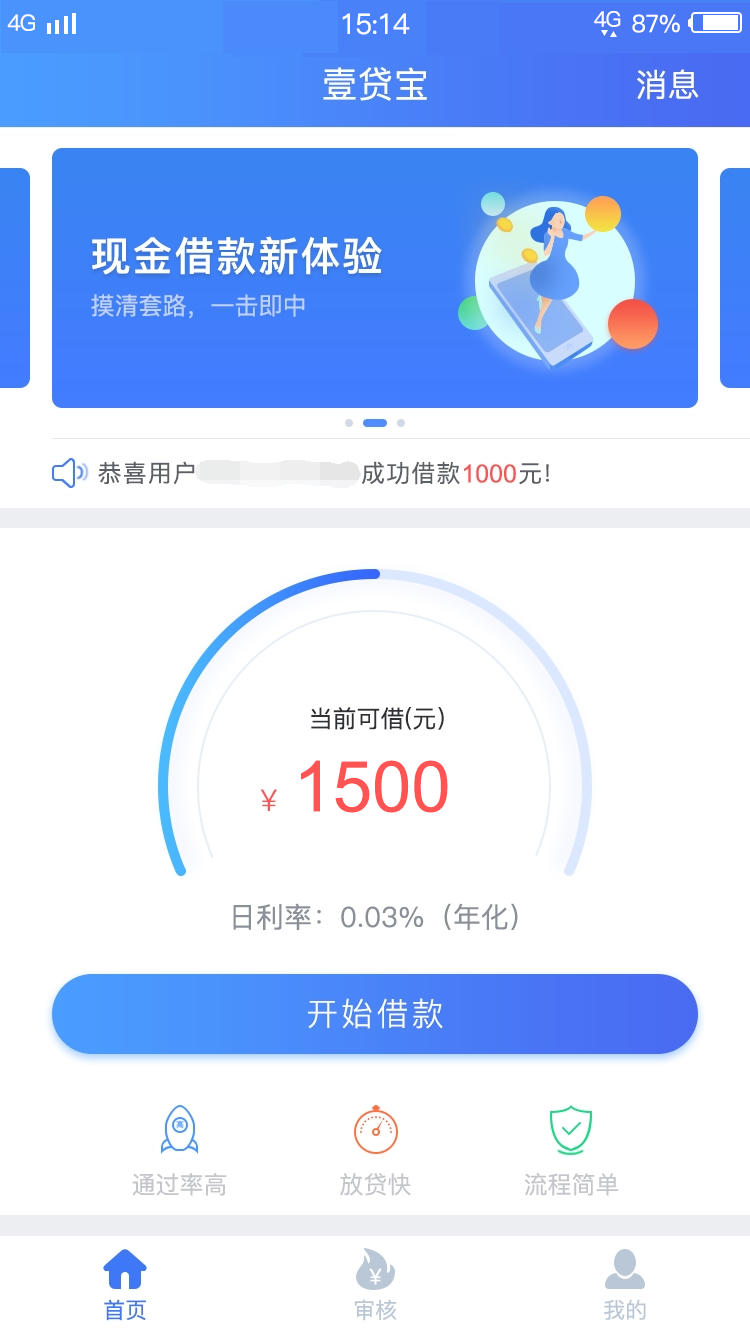750x1334 pixels.
Task: Open the 现金借款新体验 banner
Action: click(x=375, y=278)
